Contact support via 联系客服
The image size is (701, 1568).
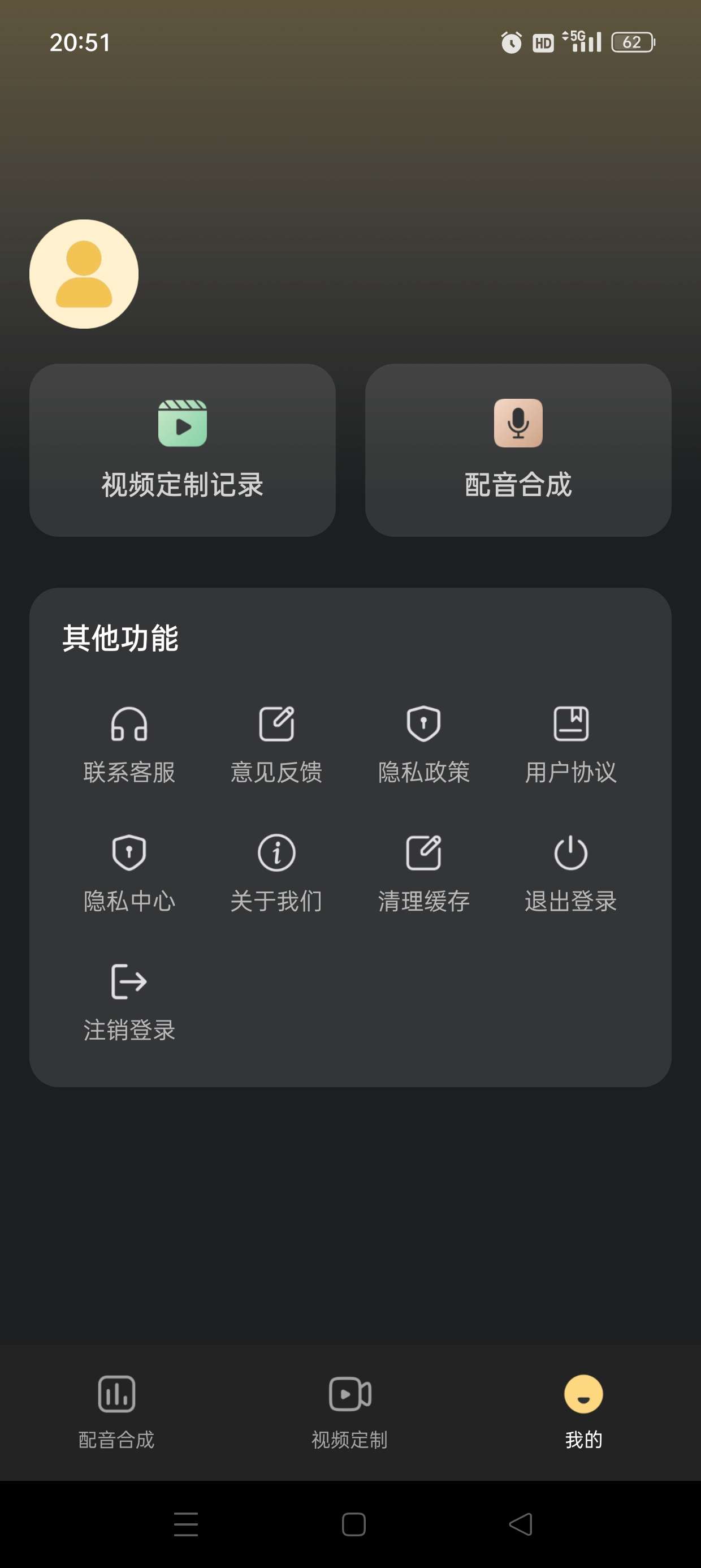(x=129, y=744)
